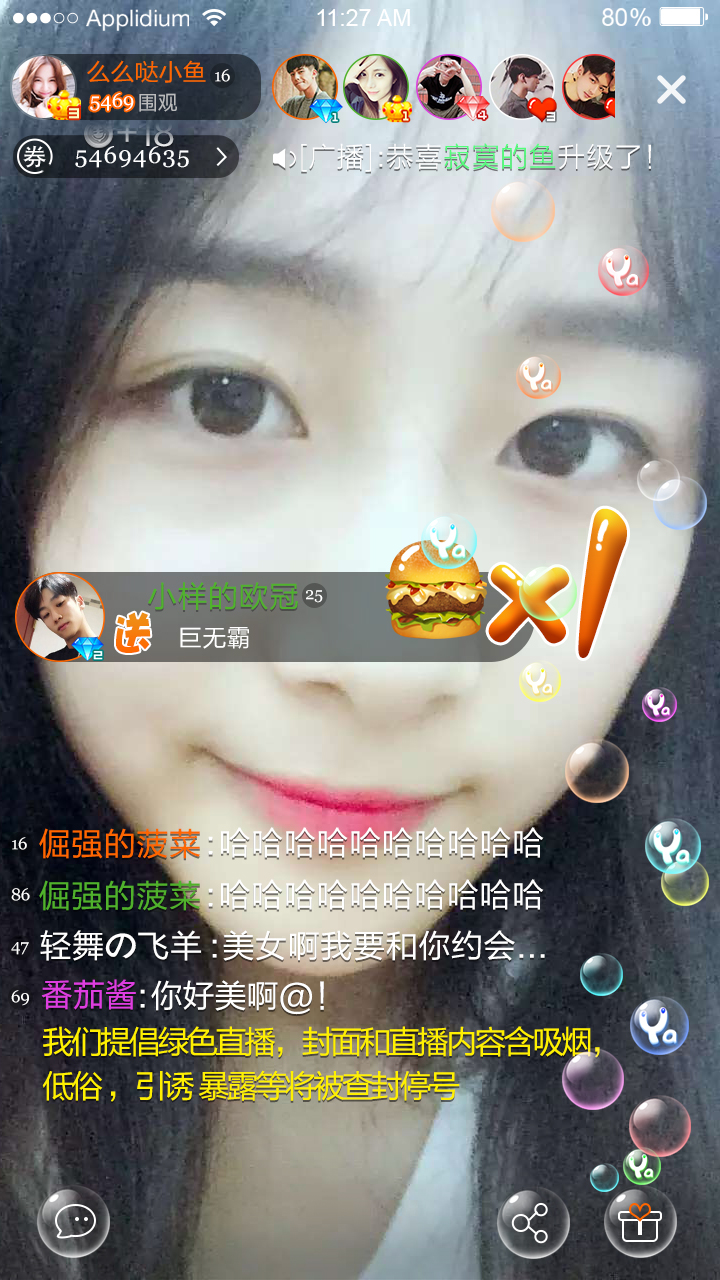
Task: View second viewer avatar with green ring
Action: (376, 87)
